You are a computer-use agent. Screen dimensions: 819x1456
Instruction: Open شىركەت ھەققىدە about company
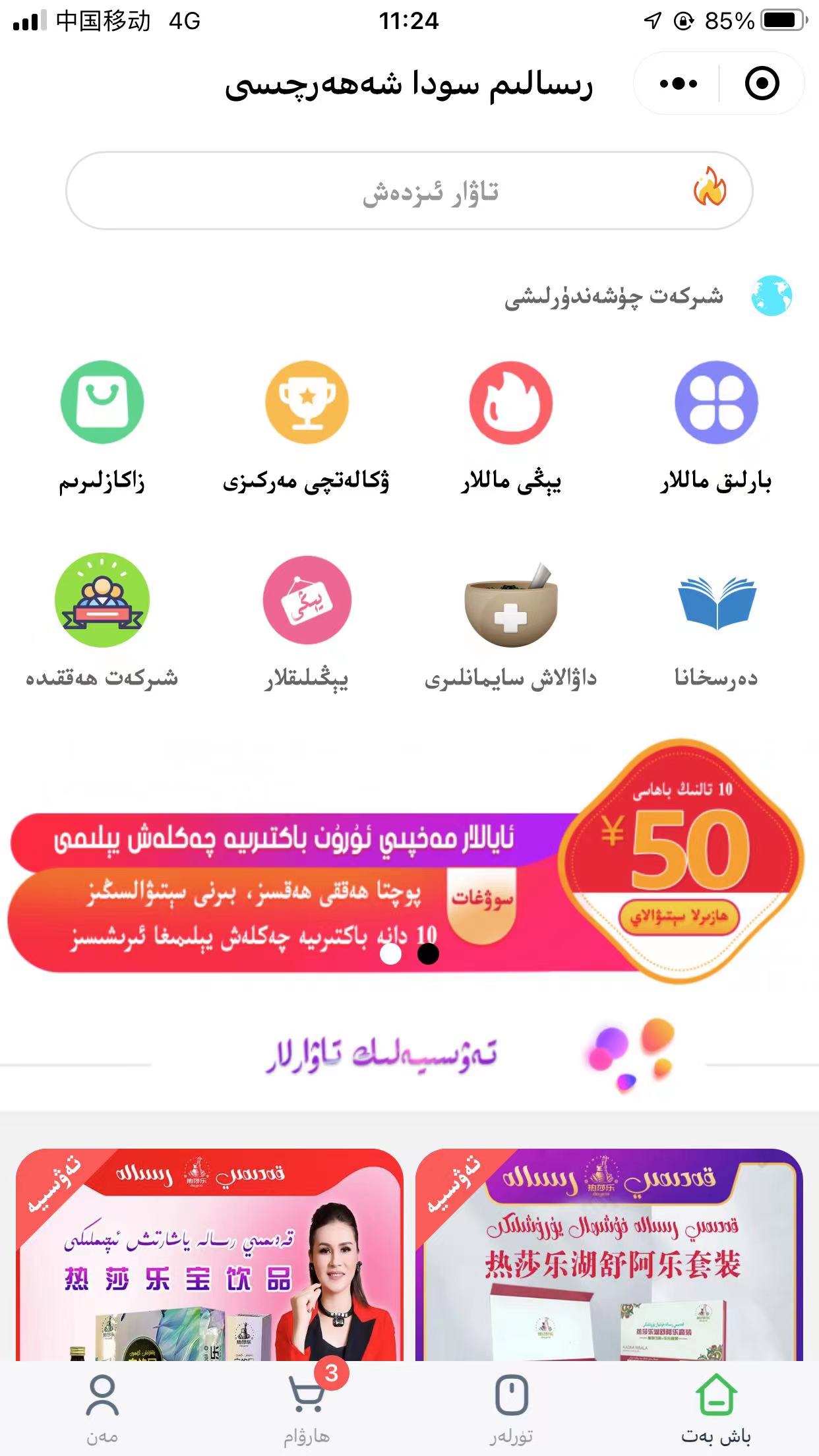click(102, 600)
